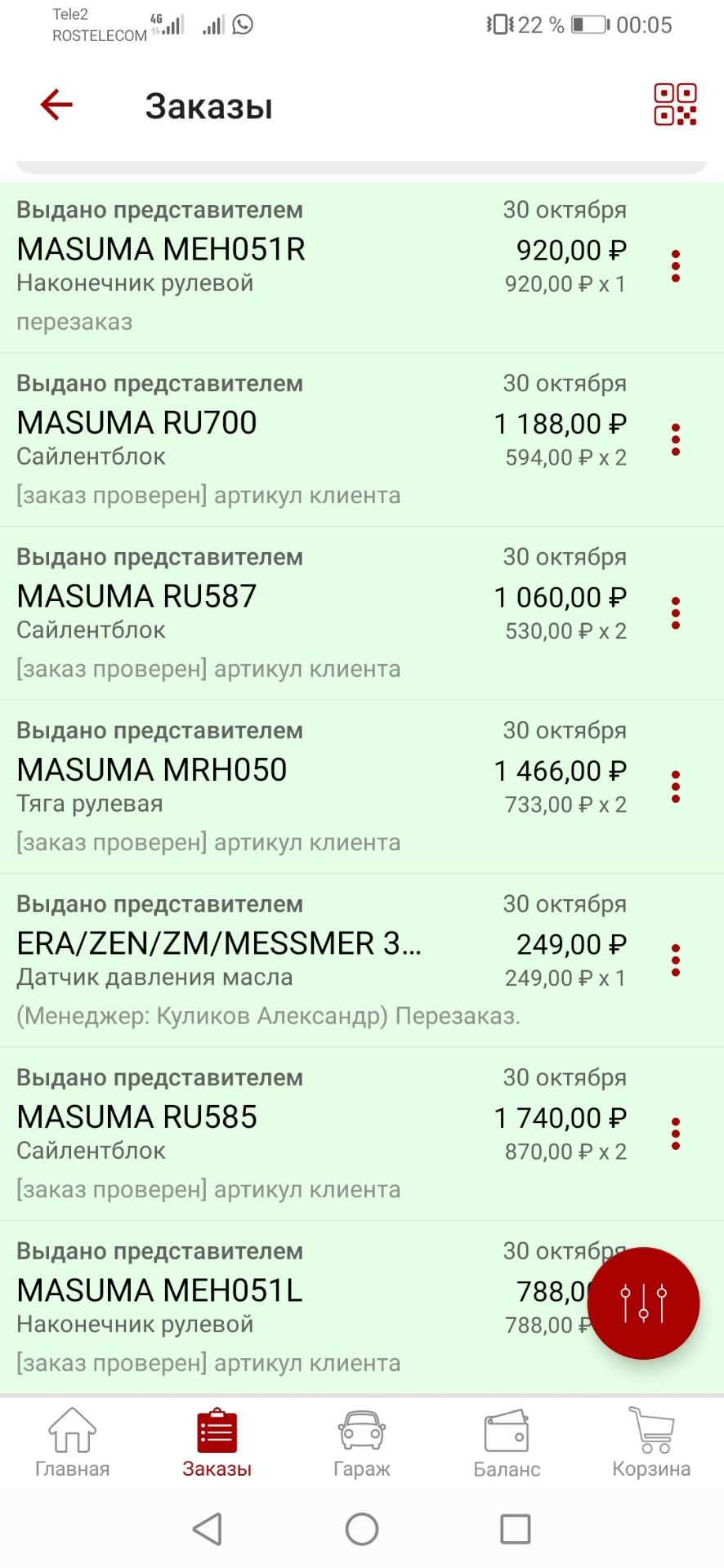This screenshot has height=1568, width=724.
Task: Show more actions for MASUMA RU585
Action: pyautogui.click(x=676, y=1134)
